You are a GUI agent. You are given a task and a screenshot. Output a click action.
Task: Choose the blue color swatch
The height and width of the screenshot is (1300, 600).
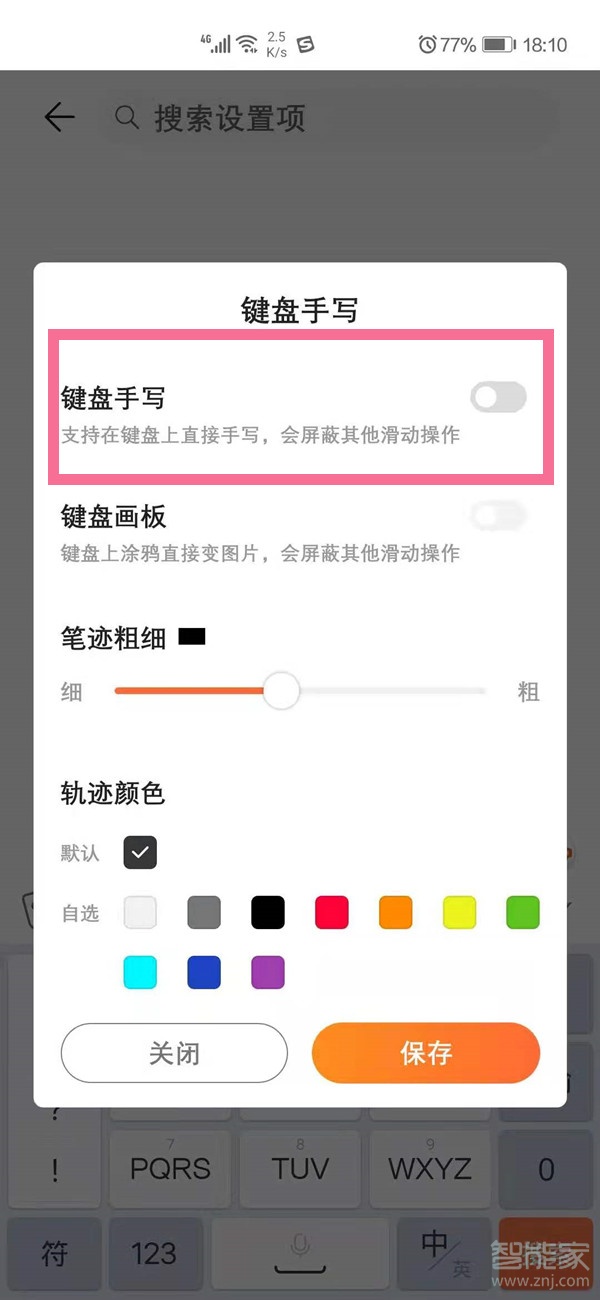point(204,972)
